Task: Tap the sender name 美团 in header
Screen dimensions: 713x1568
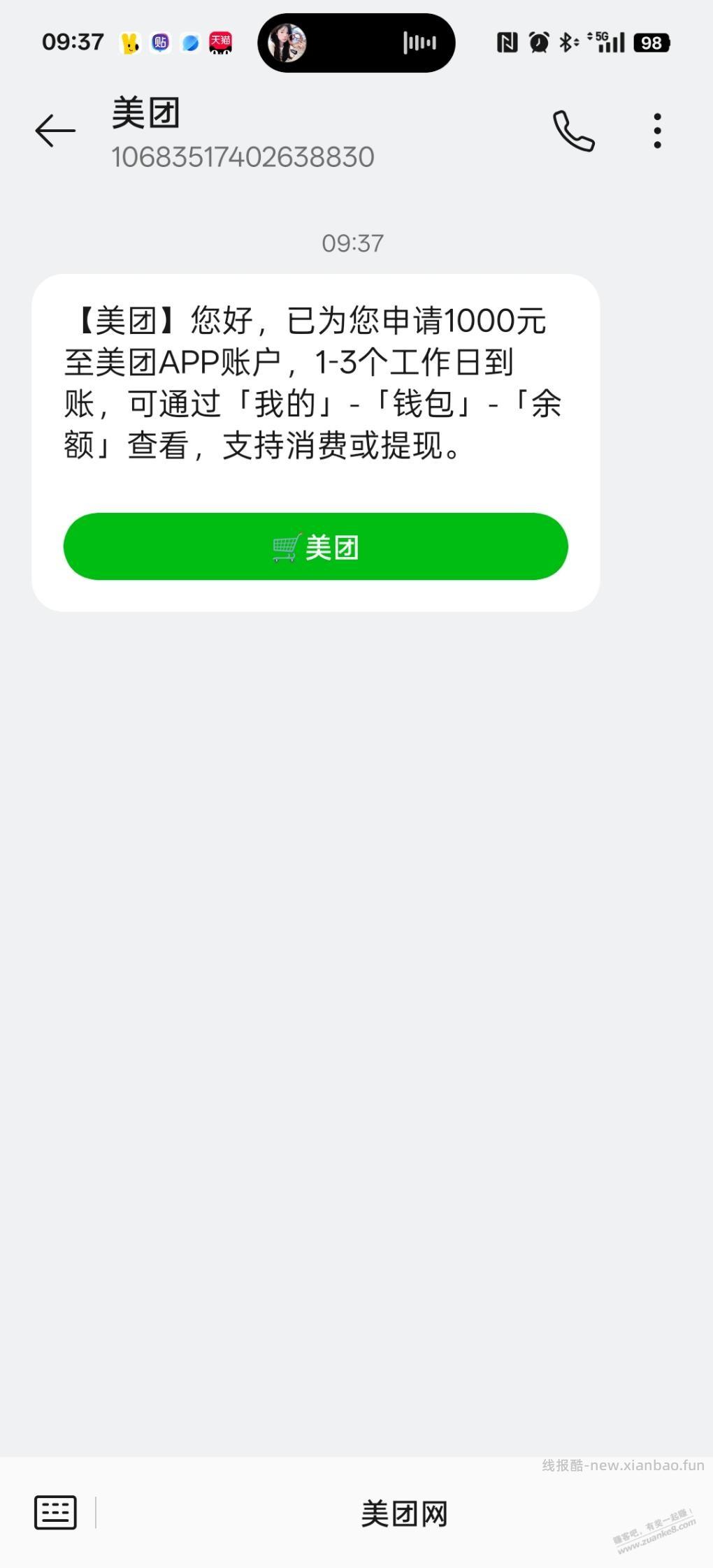Action: 145,112
